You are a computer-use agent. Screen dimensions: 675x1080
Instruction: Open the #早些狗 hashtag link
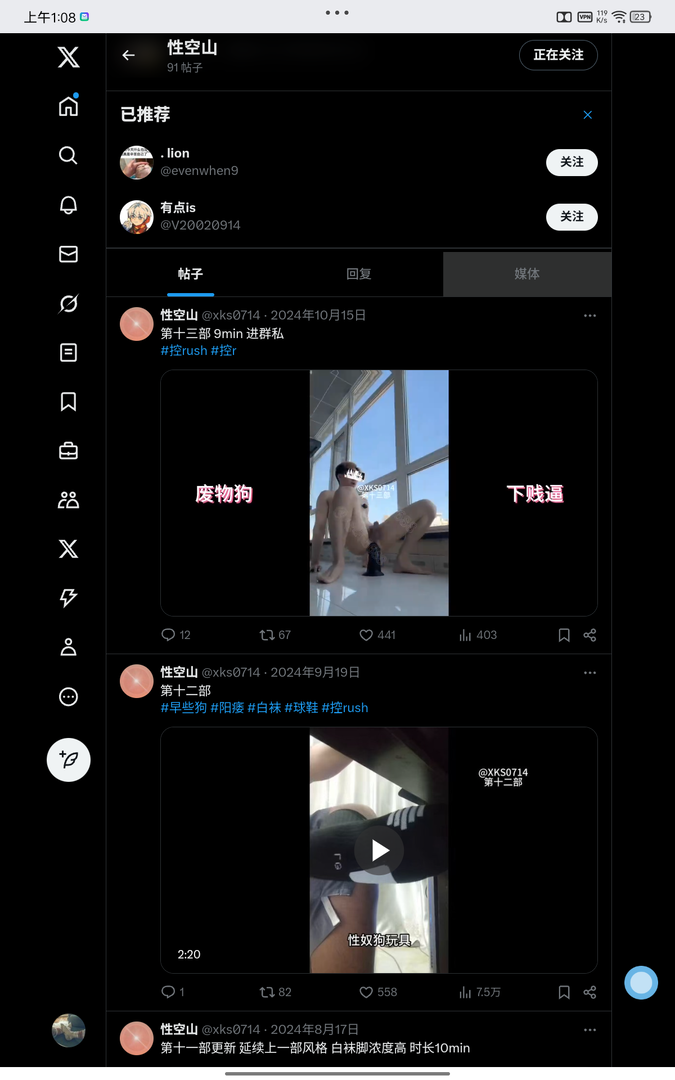[x=183, y=708]
